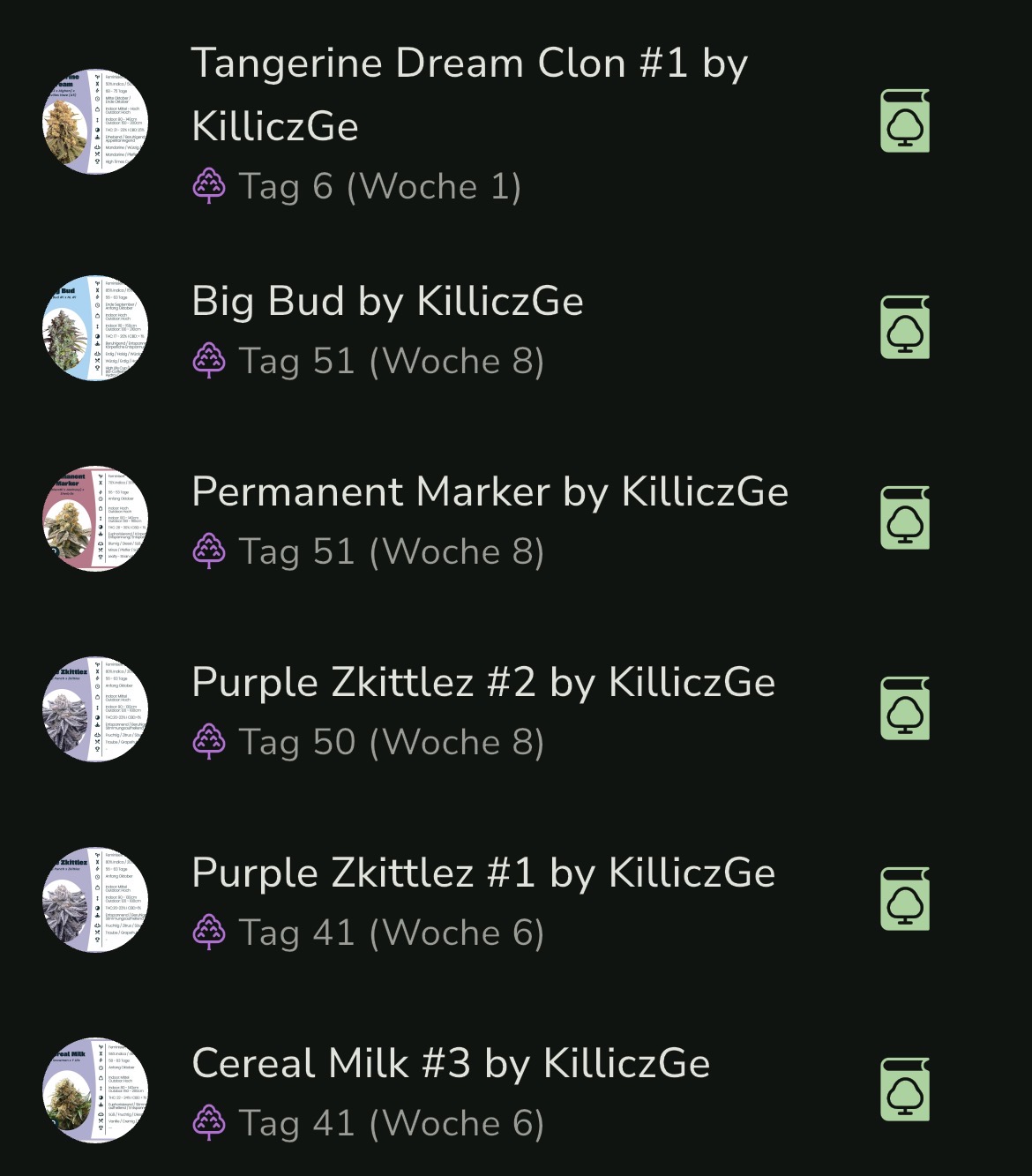Open Tangerine Dream Clon #1 plant entry
This screenshot has height=1176, width=1032.
click(468, 94)
